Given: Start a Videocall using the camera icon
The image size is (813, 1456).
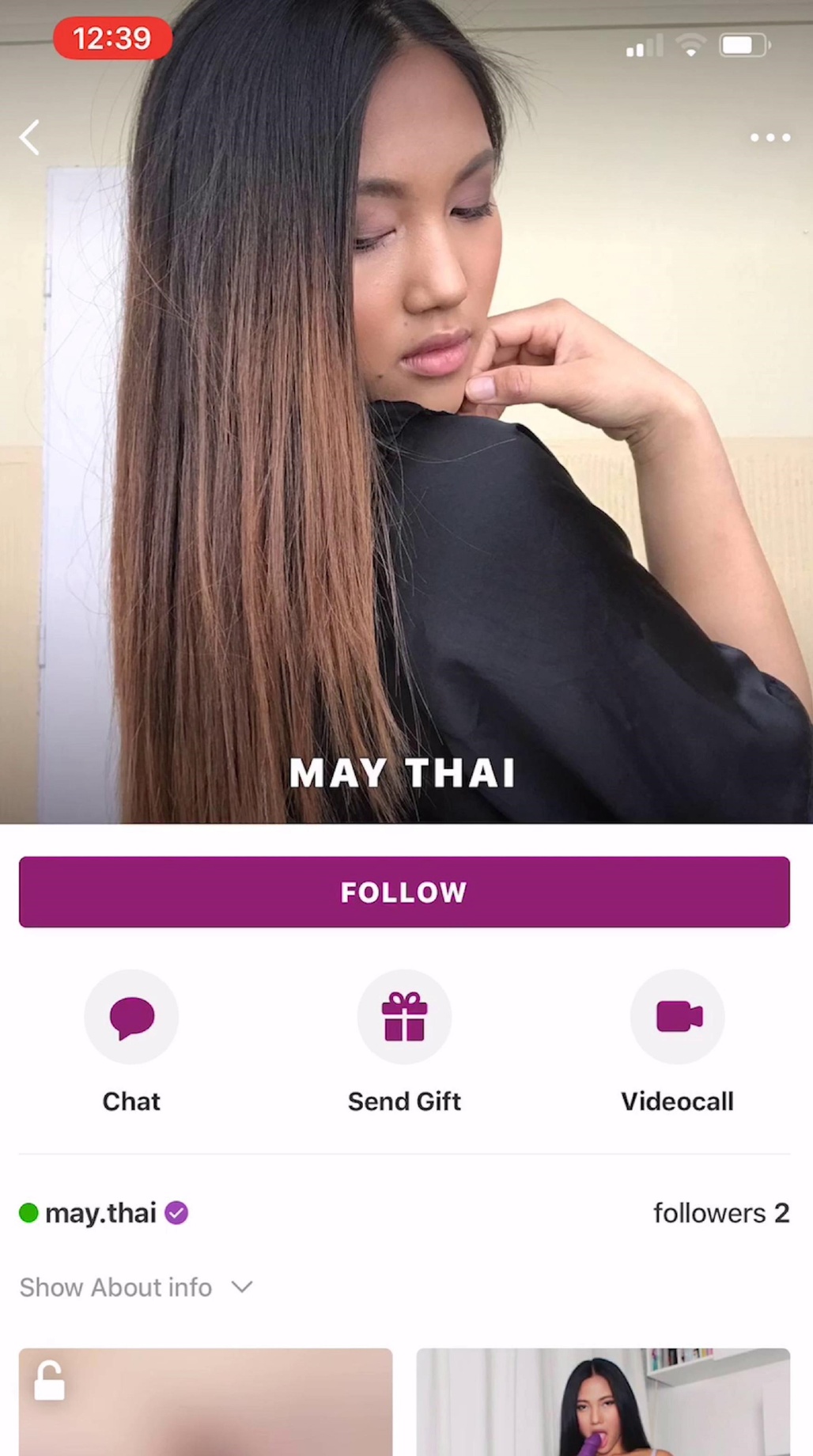Looking at the screenshot, I should pyautogui.click(x=677, y=1017).
